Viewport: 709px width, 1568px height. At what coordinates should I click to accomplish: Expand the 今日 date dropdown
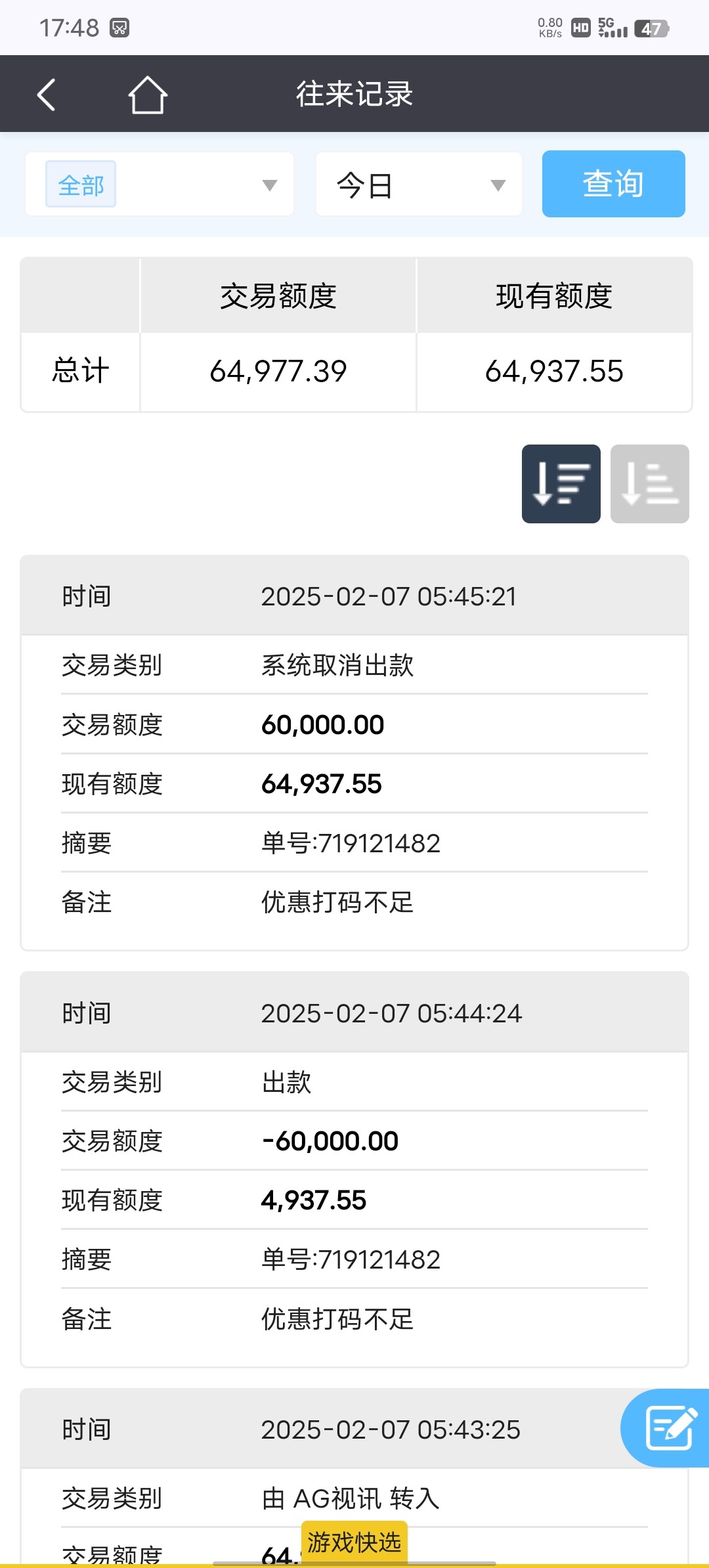coord(419,185)
